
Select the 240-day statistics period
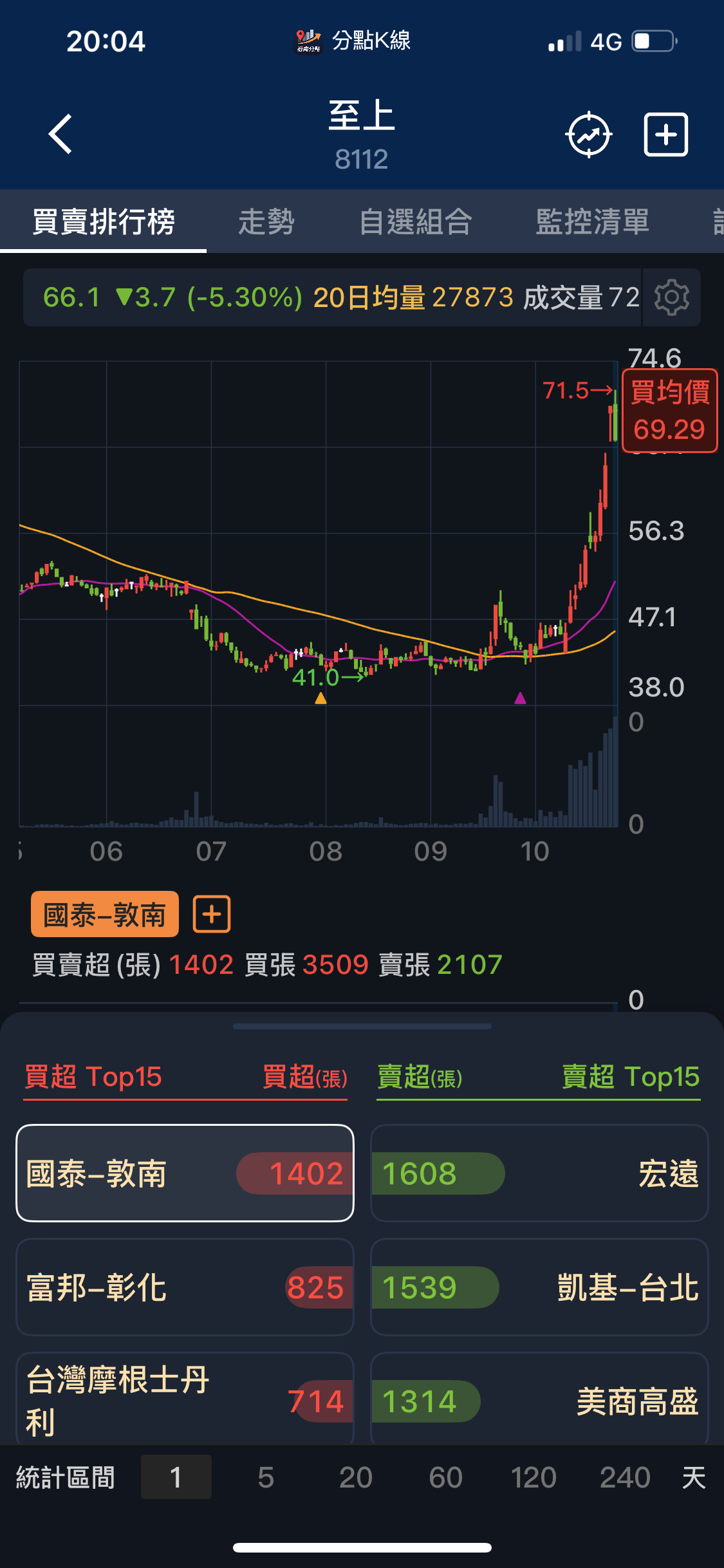point(625,1477)
